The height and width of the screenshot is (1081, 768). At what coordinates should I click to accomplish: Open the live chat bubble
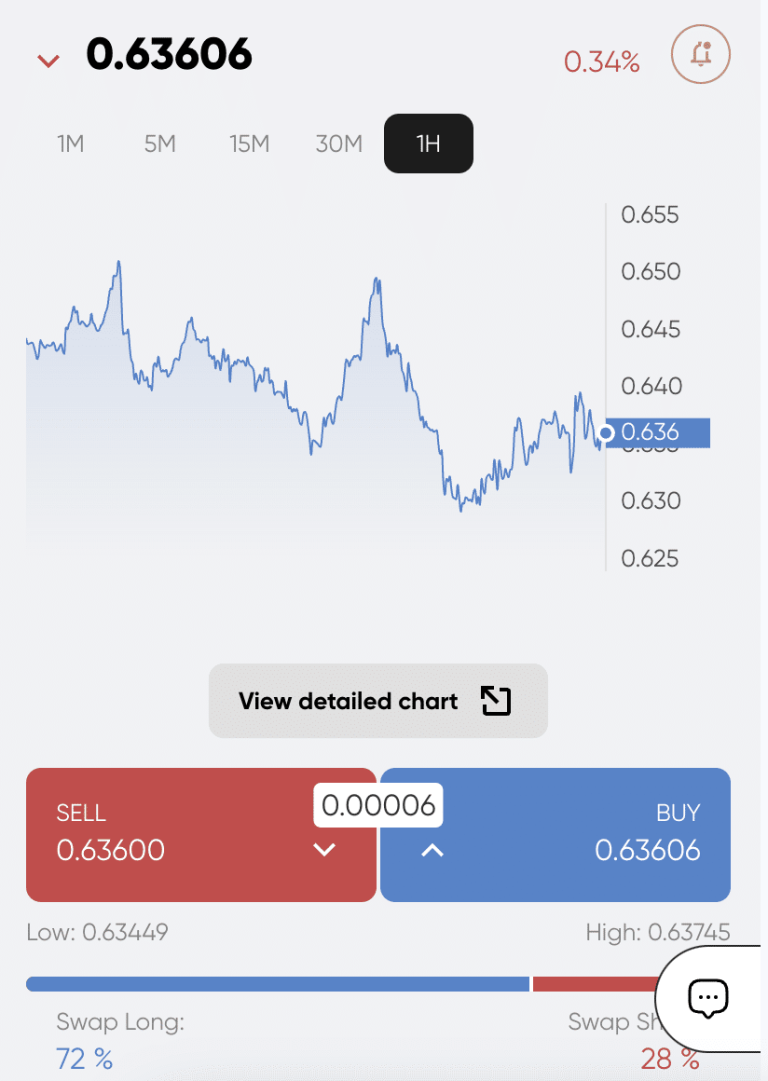click(708, 997)
